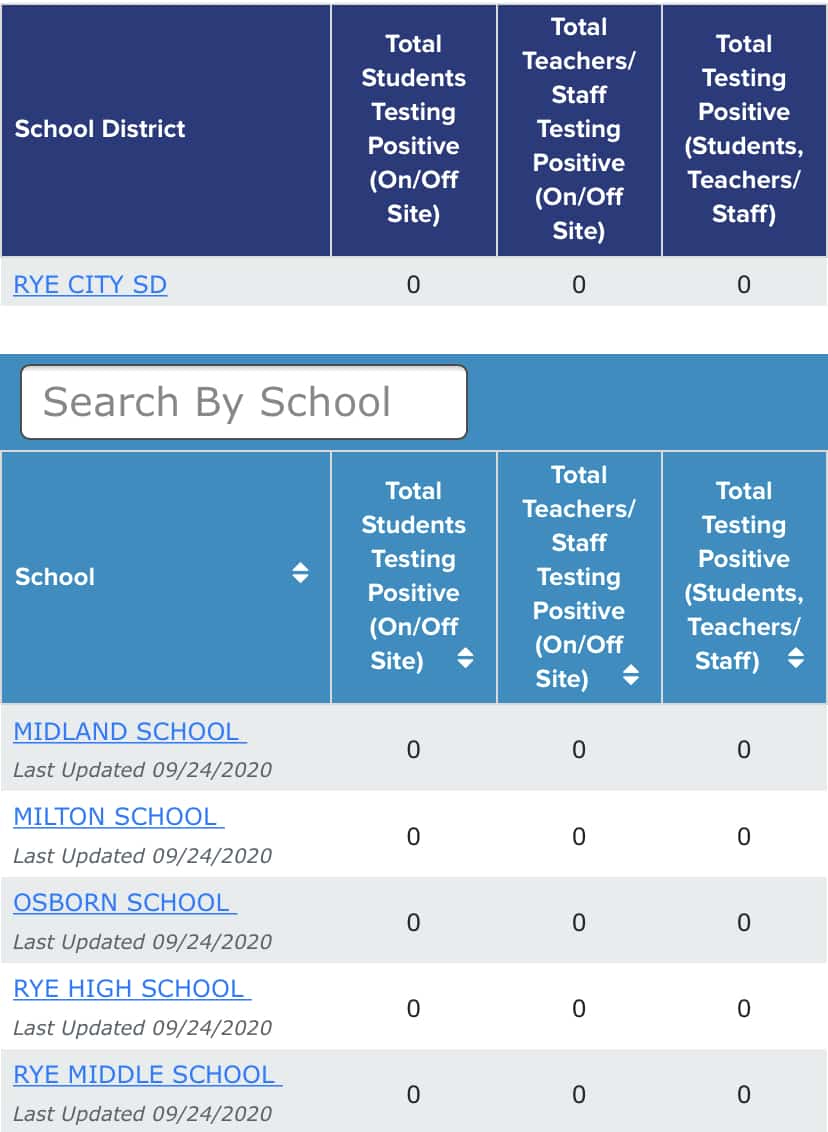
Task: Focus the Search By School field
Action: click(x=244, y=402)
